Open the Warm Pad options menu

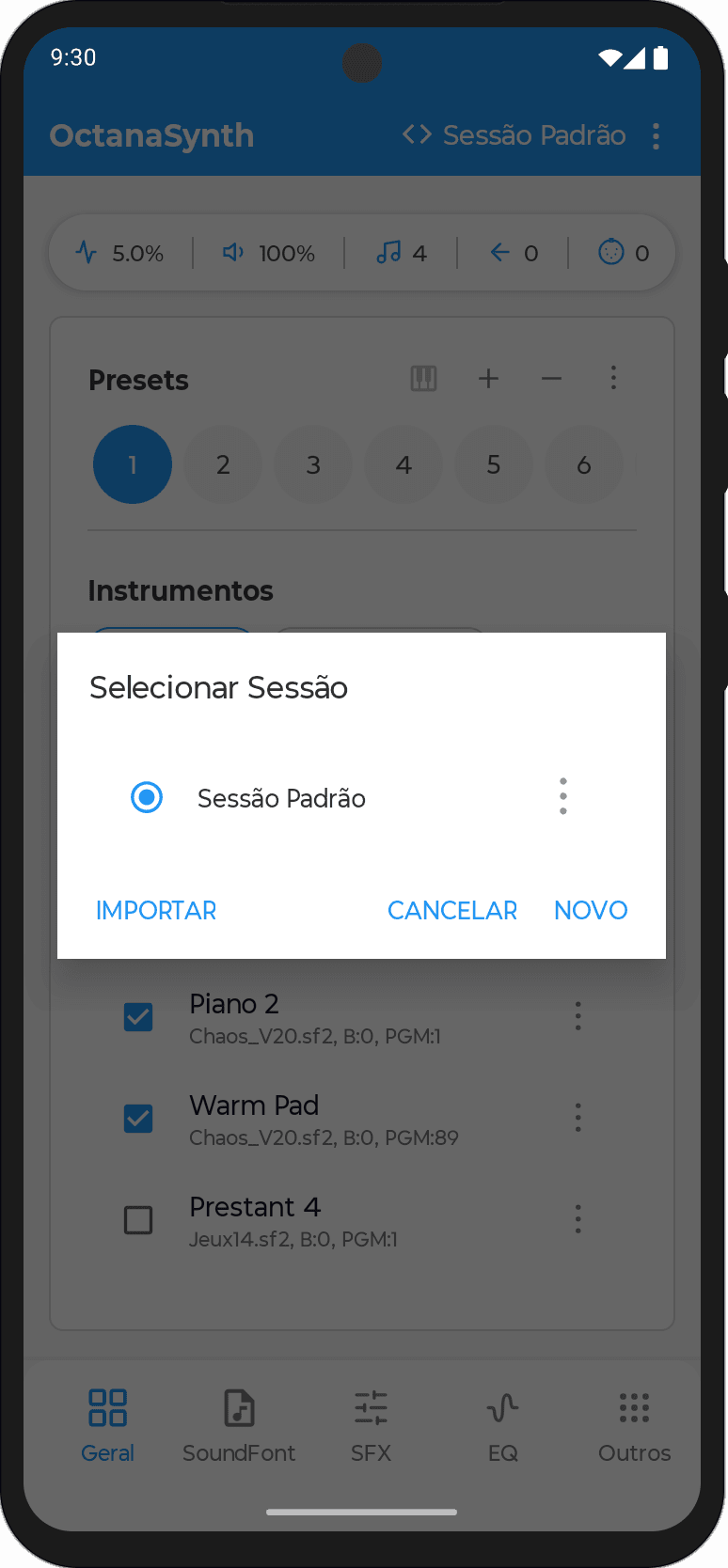click(x=578, y=1118)
